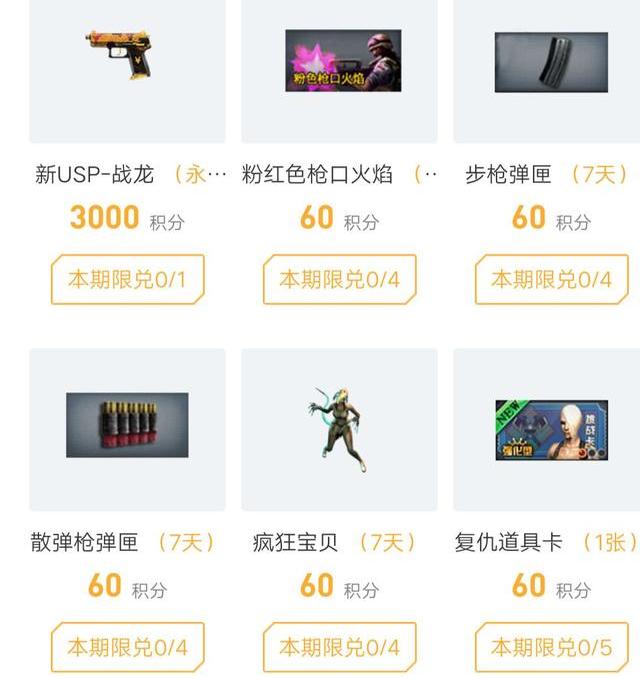Tap 本期限兑0/5 under 复仇道具卡
The image size is (640, 678).
tap(551, 647)
